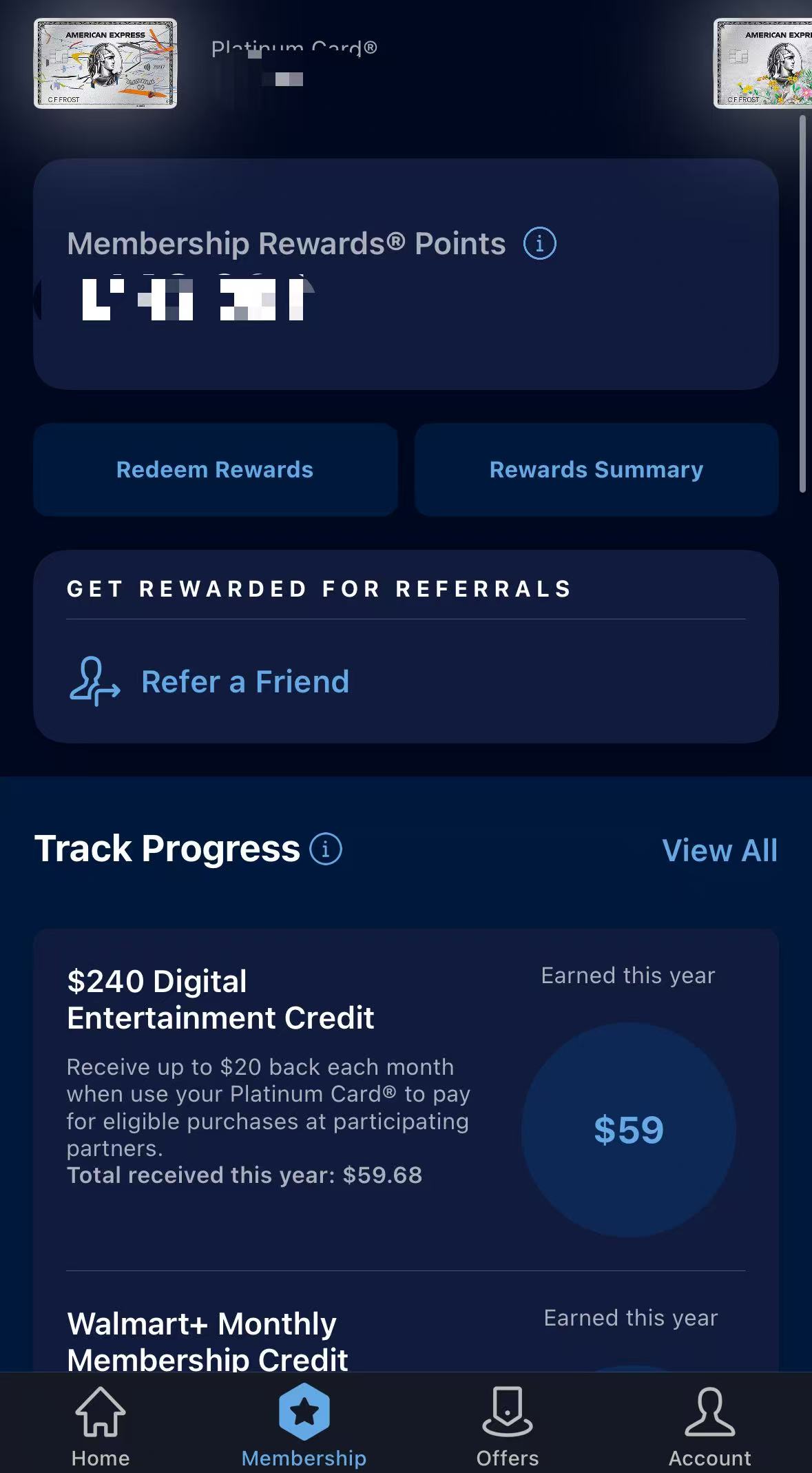Show Track Progress info

pos(326,849)
